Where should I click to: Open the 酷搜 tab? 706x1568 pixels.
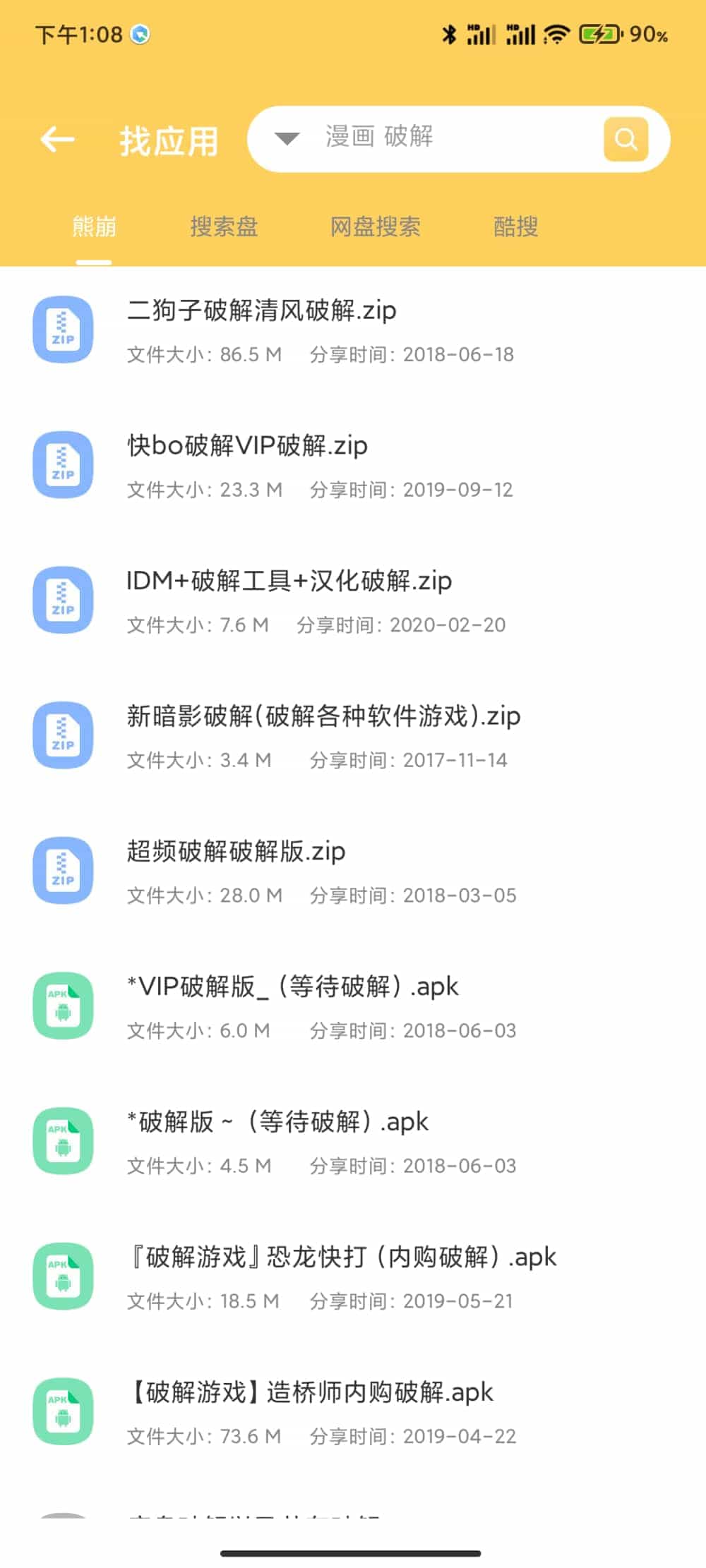pos(515,227)
